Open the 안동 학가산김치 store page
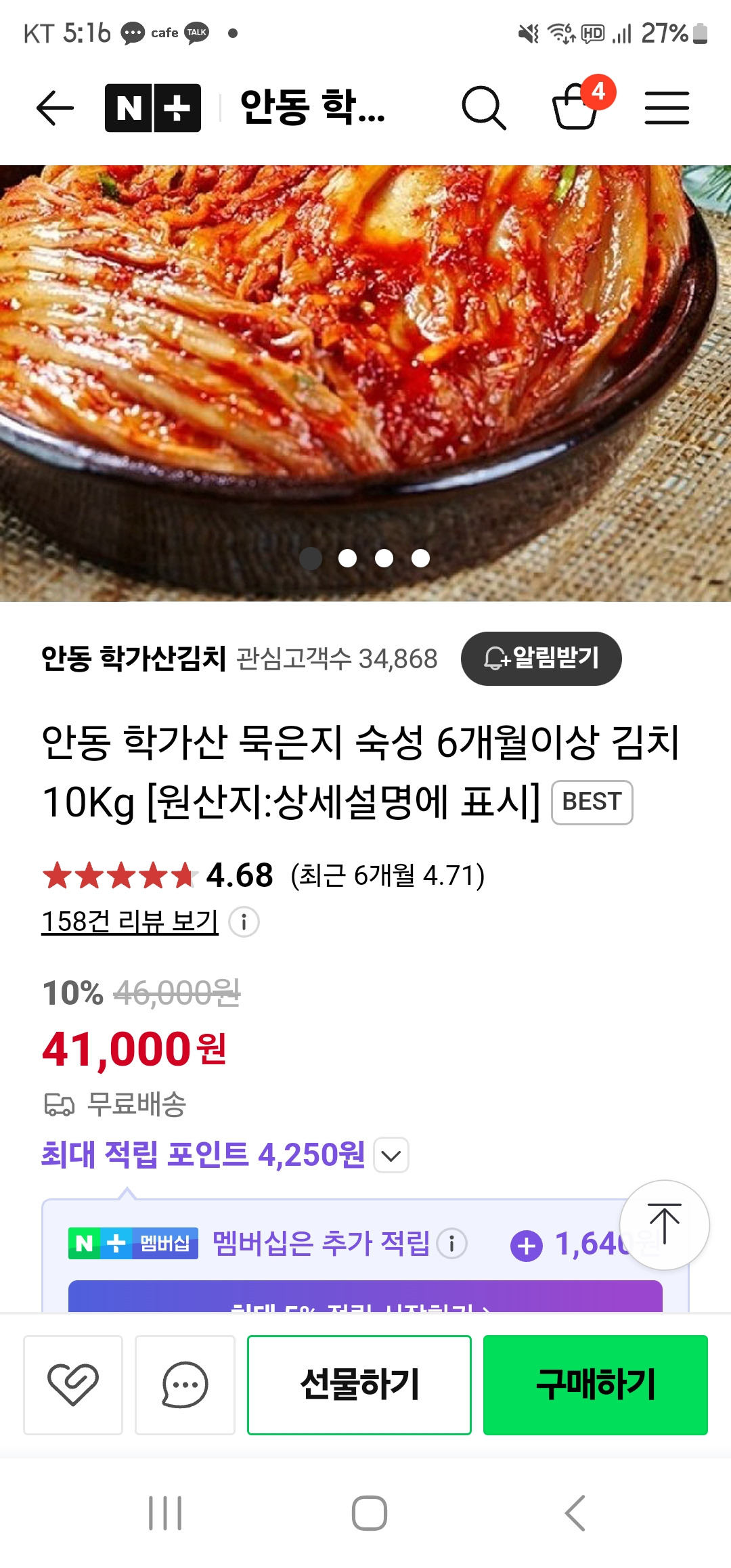The width and height of the screenshot is (731, 1568). click(133, 659)
